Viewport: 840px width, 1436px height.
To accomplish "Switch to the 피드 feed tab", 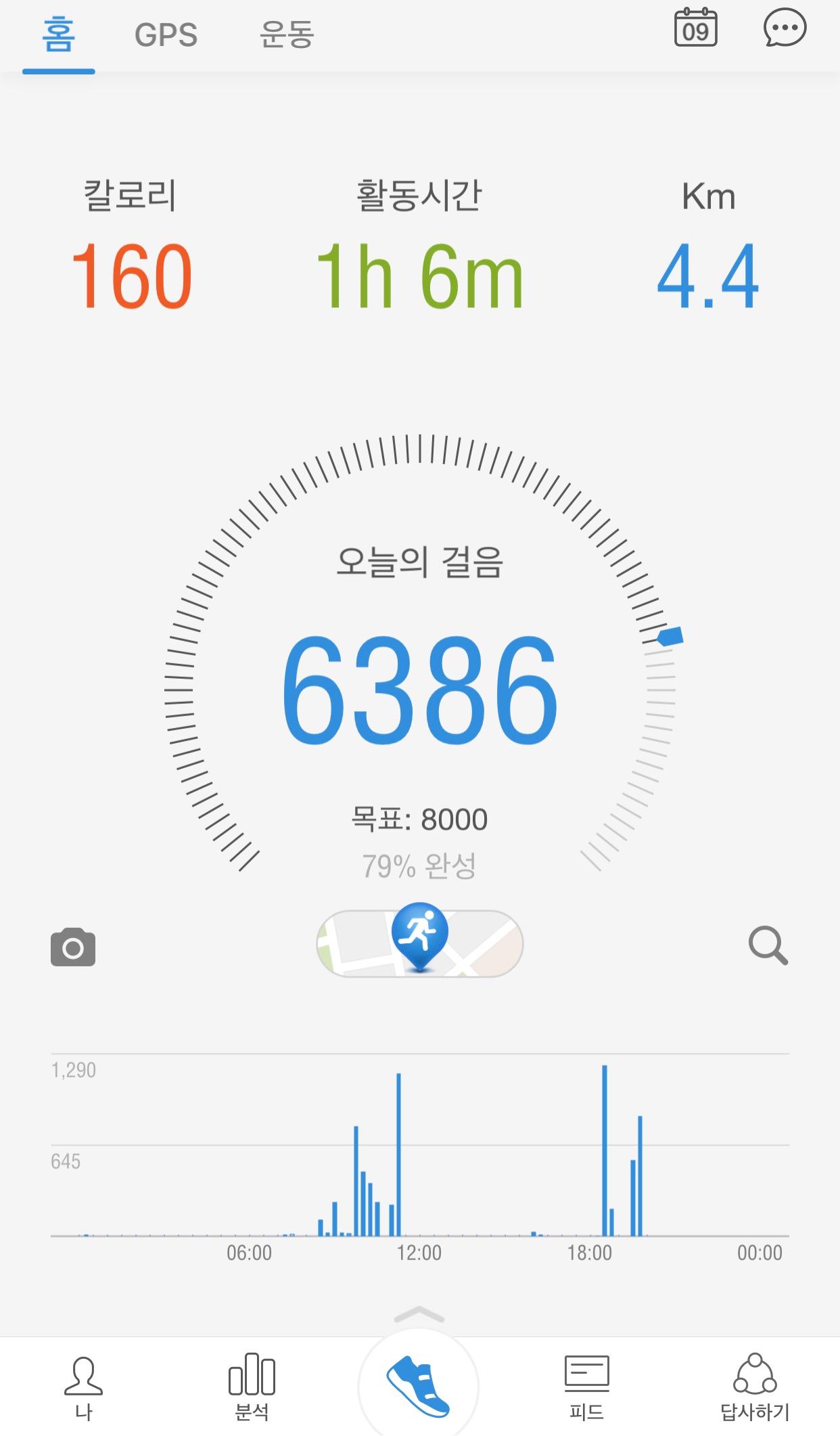I will [586, 1387].
